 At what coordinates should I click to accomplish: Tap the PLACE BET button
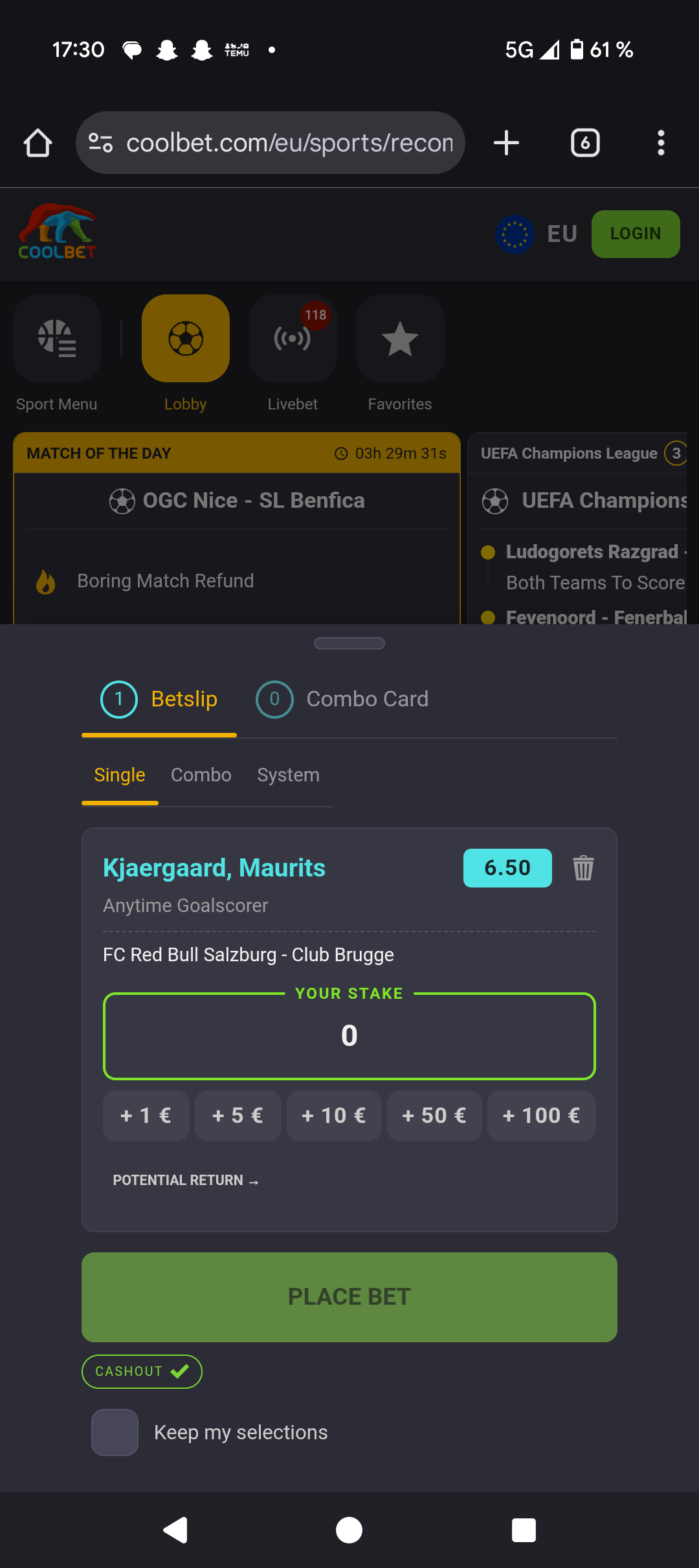[x=349, y=1297]
